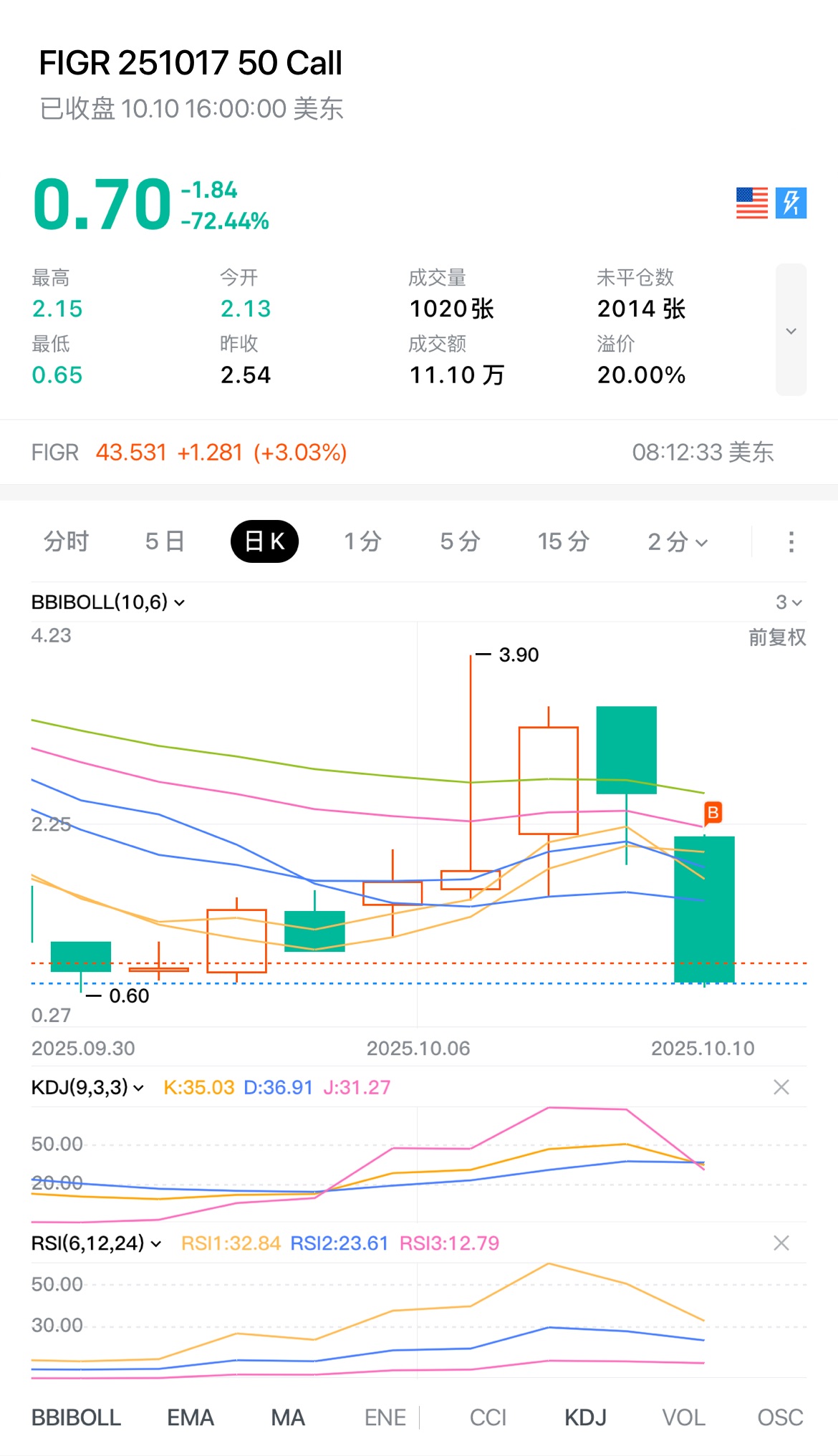Open the chart settings overflow menu
The height and width of the screenshot is (1456, 838).
tap(791, 541)
